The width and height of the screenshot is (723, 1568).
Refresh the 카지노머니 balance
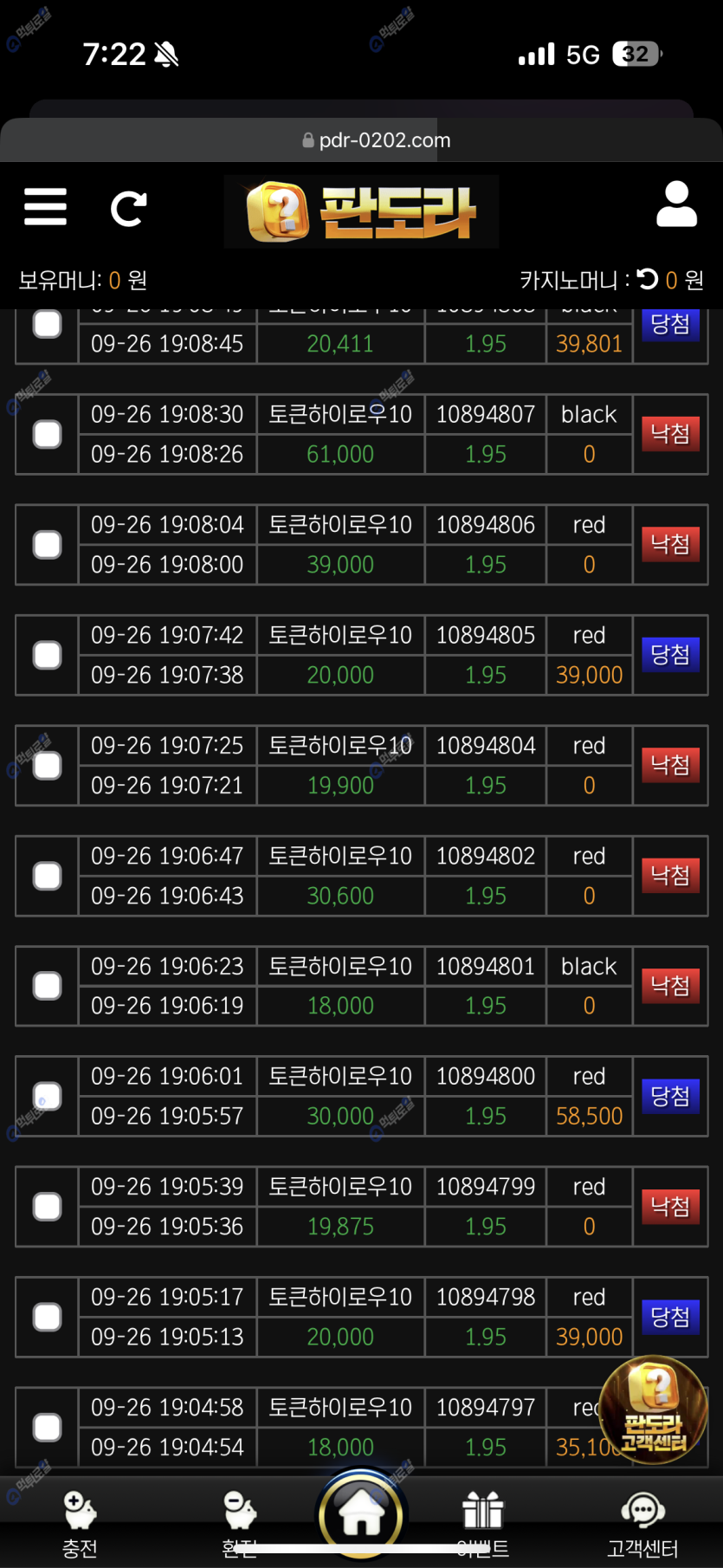tap(648, 279)
